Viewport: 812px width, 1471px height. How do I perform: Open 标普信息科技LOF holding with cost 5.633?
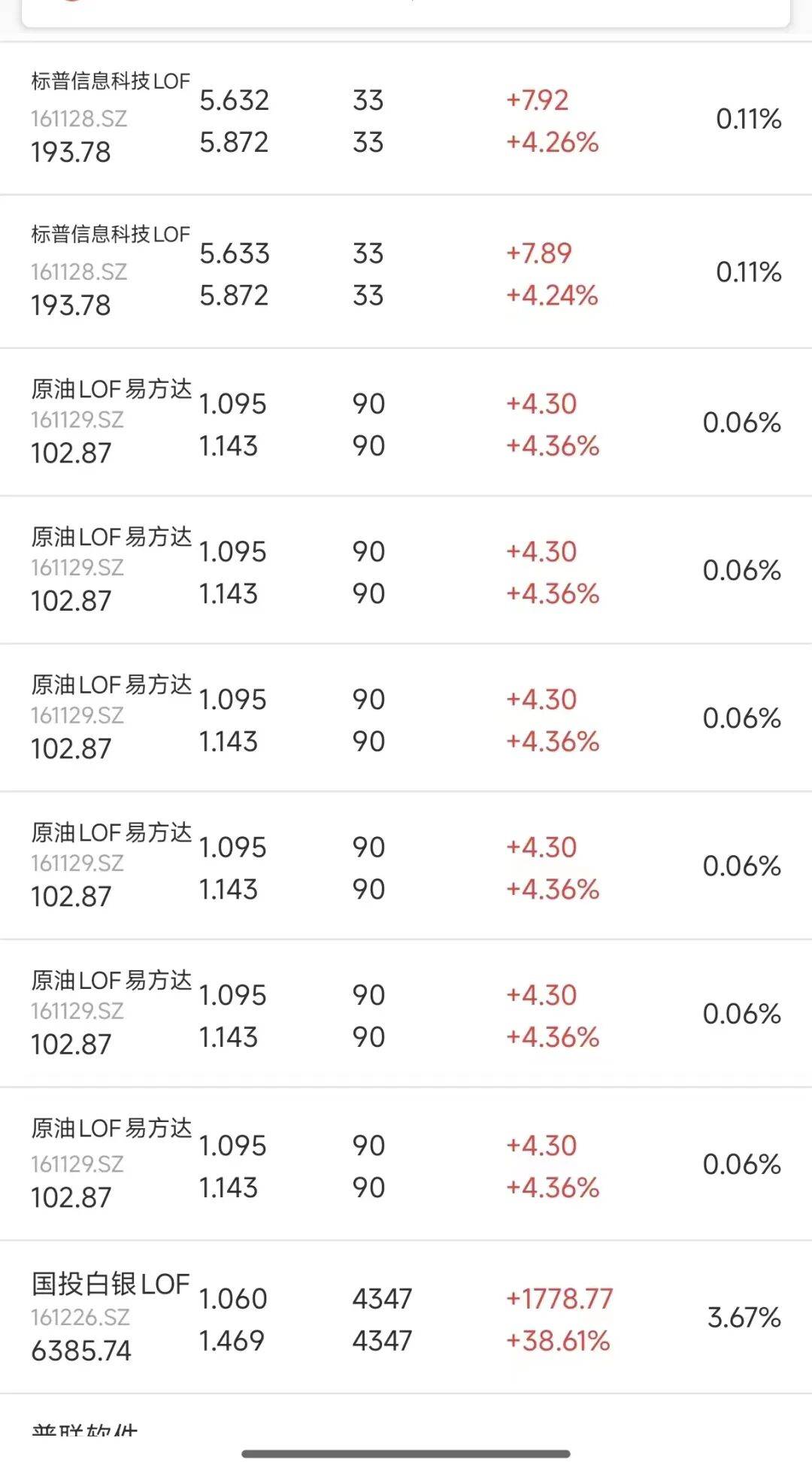406,272
